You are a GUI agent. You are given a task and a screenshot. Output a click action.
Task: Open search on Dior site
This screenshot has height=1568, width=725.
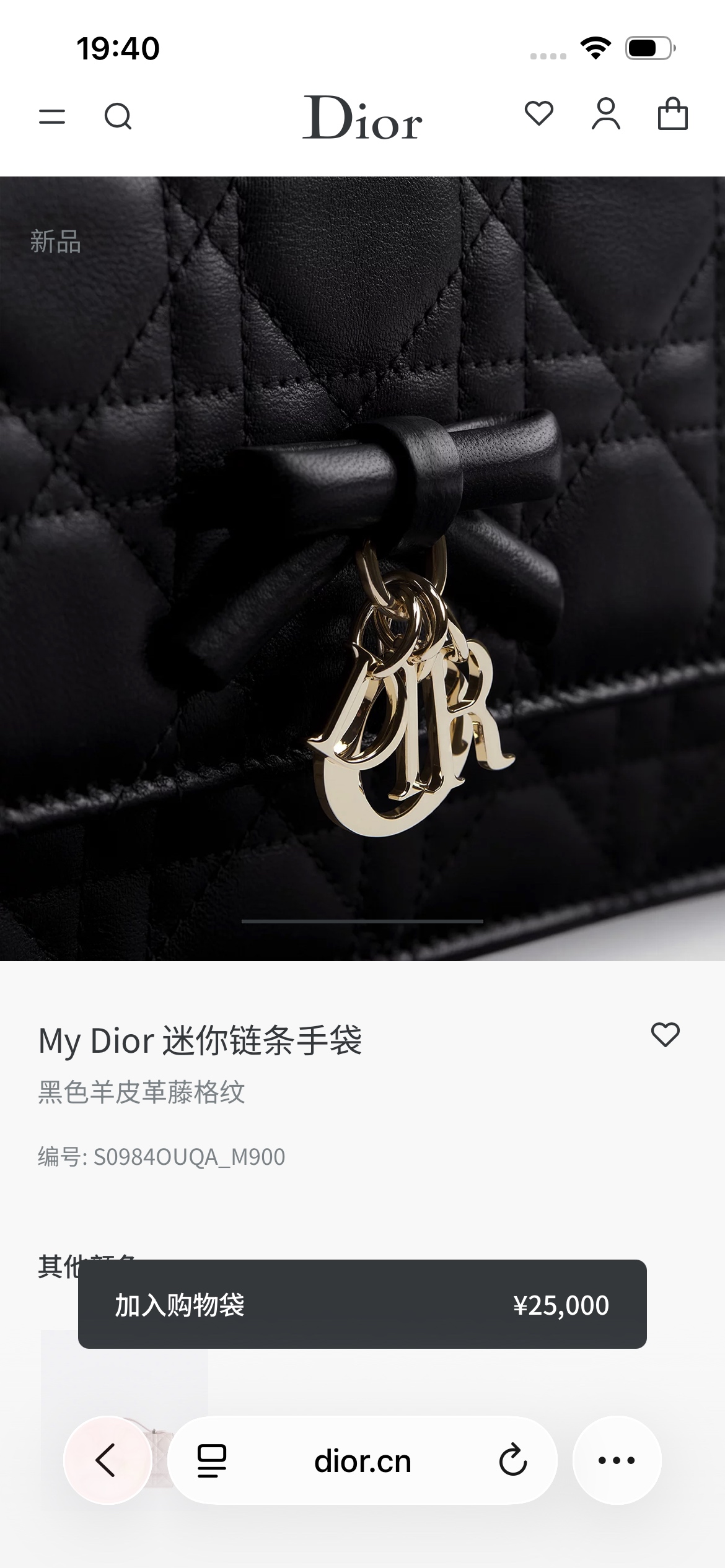(x=118, y=116)
